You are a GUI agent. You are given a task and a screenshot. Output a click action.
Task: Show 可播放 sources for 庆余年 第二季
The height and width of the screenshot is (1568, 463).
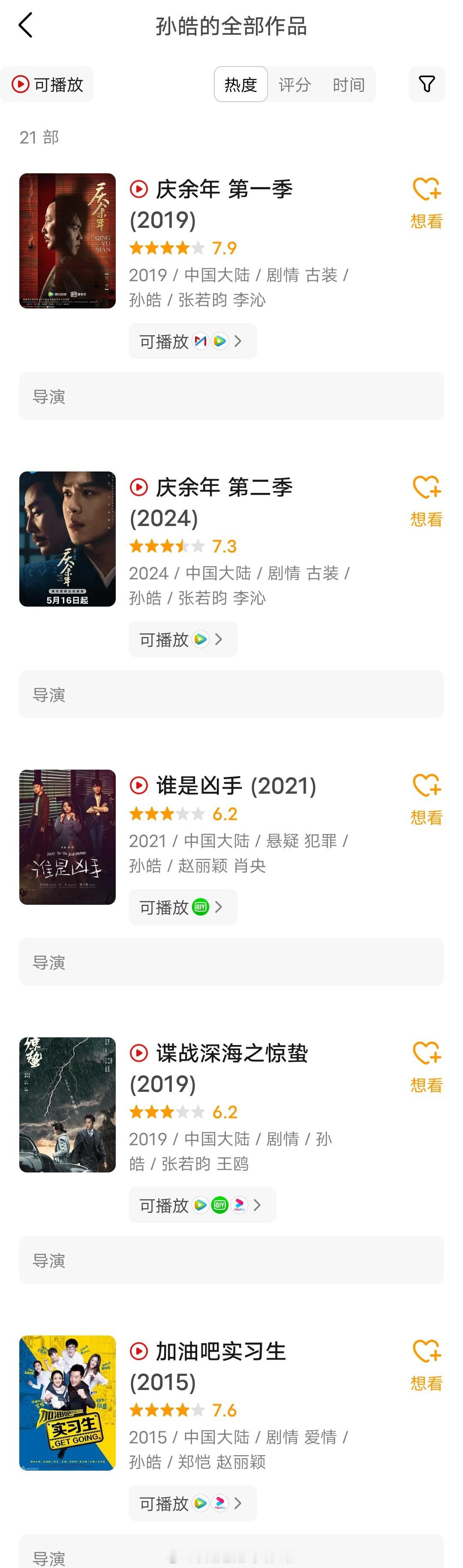click(x=183, y=640)
